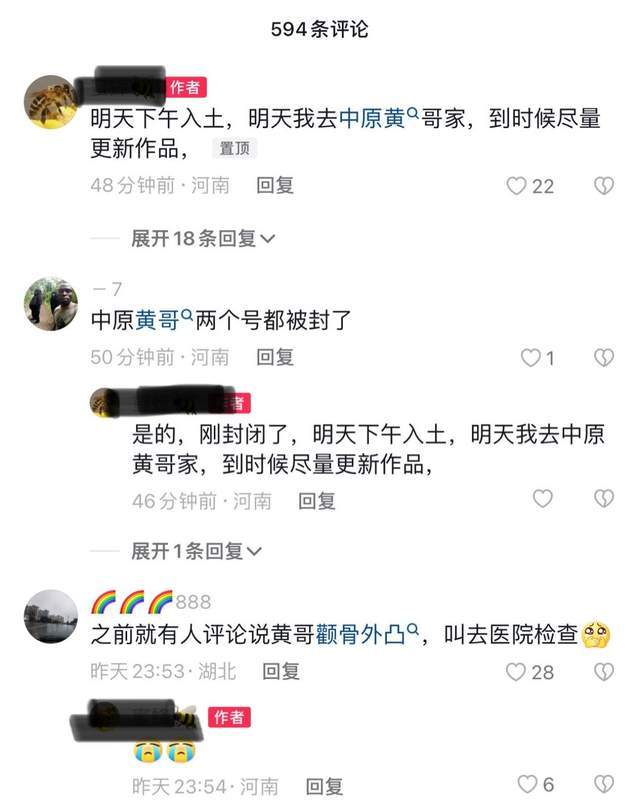The height and width of the screenshot is (805, 640).
Task: Open the avatar of the rainbow 888 user
Action: pos(51,616)
